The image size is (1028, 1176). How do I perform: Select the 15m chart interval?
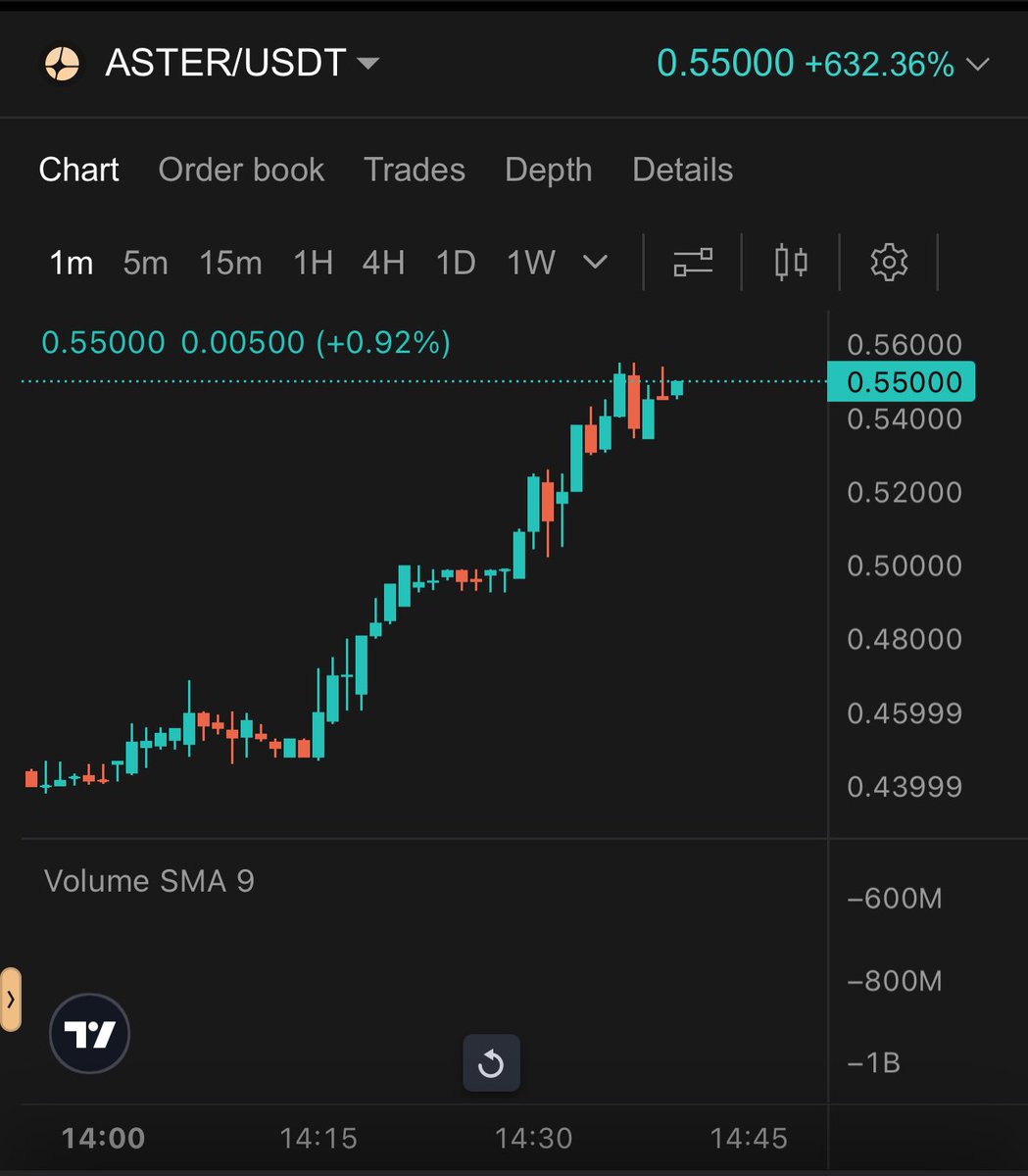tap(230, 263)
